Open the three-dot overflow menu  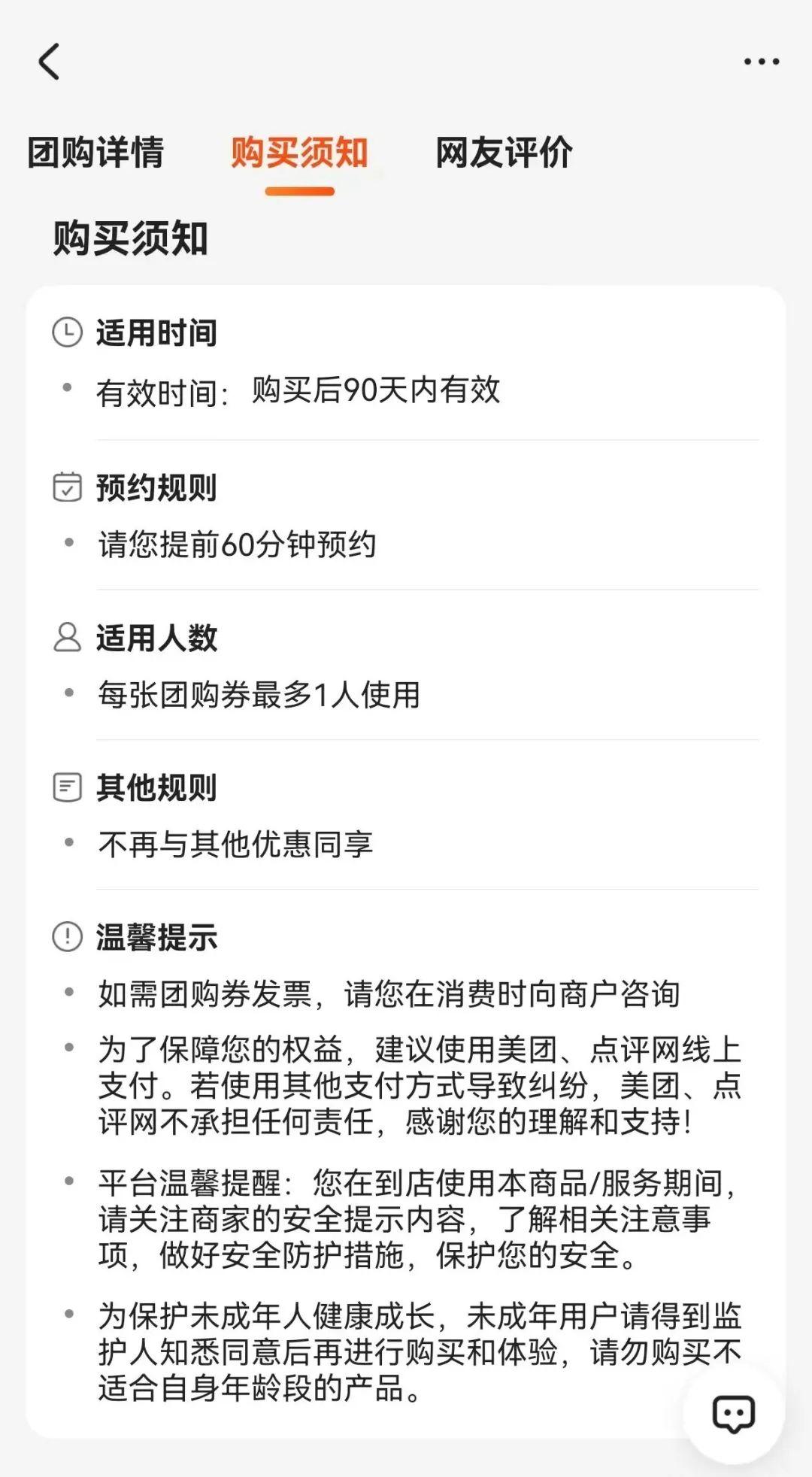click(x=761, y=62)
